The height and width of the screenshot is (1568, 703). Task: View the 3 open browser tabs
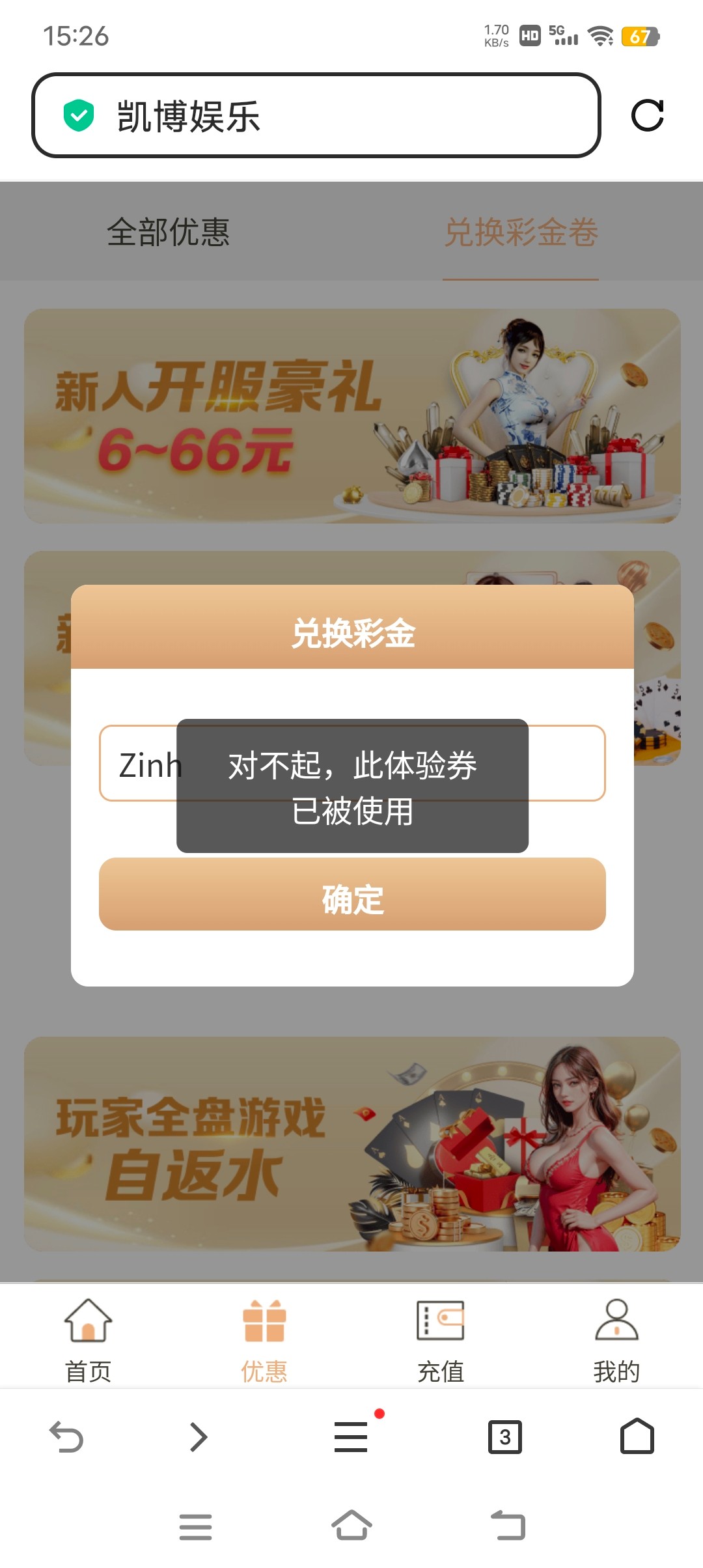[504, 1436]
